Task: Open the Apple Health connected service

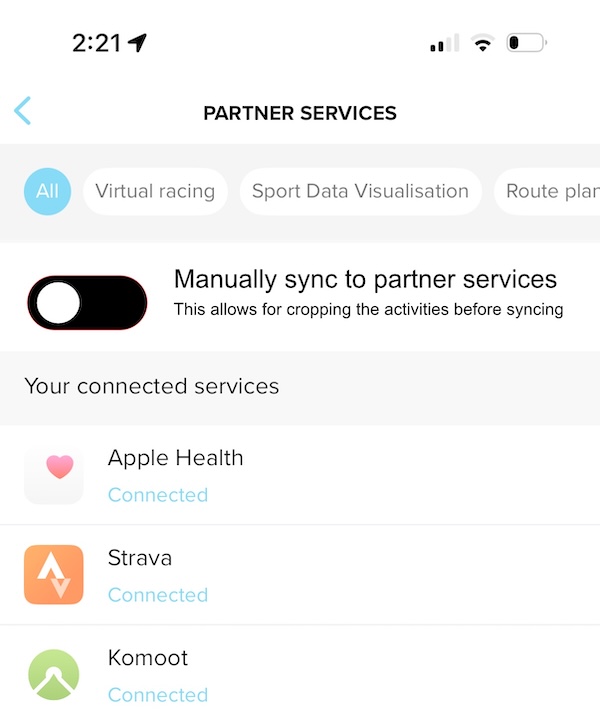Action: tap(300, 475)
